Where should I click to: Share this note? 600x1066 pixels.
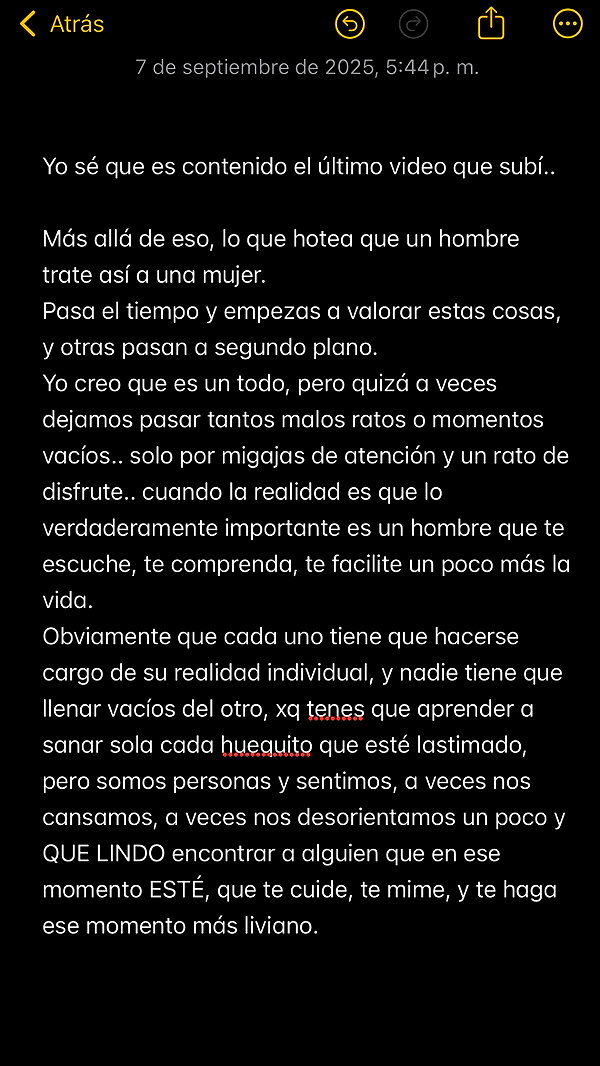(x=491, y=24)
